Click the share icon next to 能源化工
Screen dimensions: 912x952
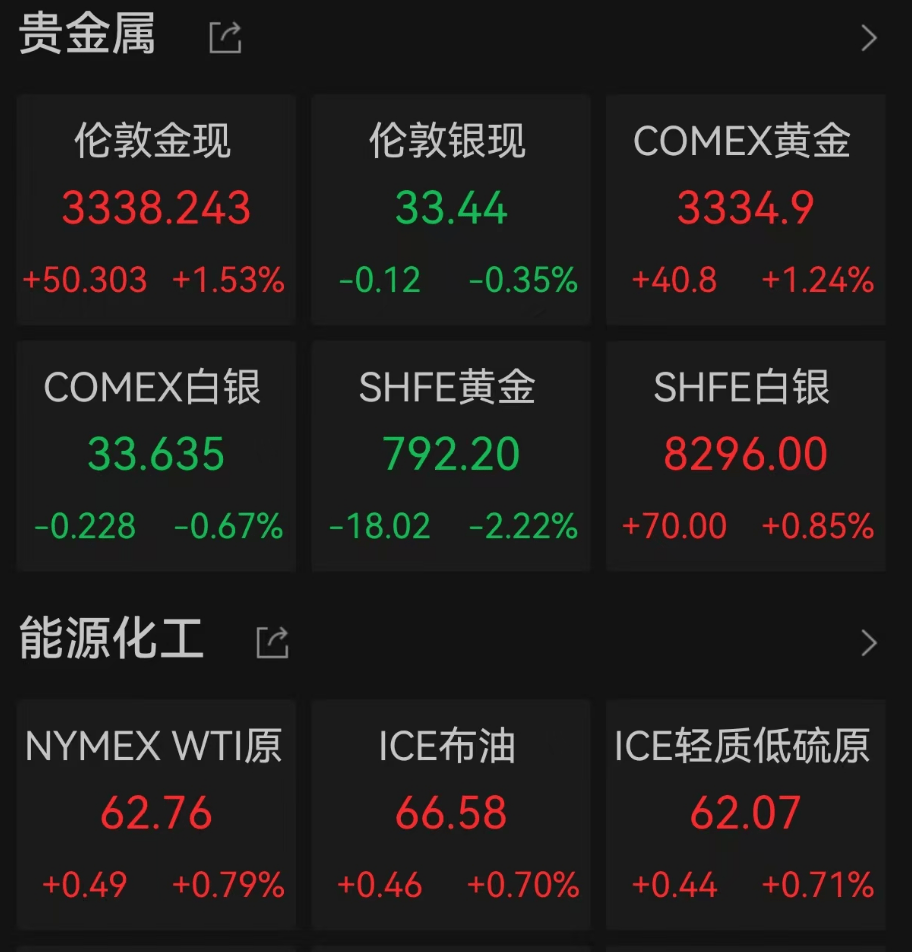tap(270, 640)
